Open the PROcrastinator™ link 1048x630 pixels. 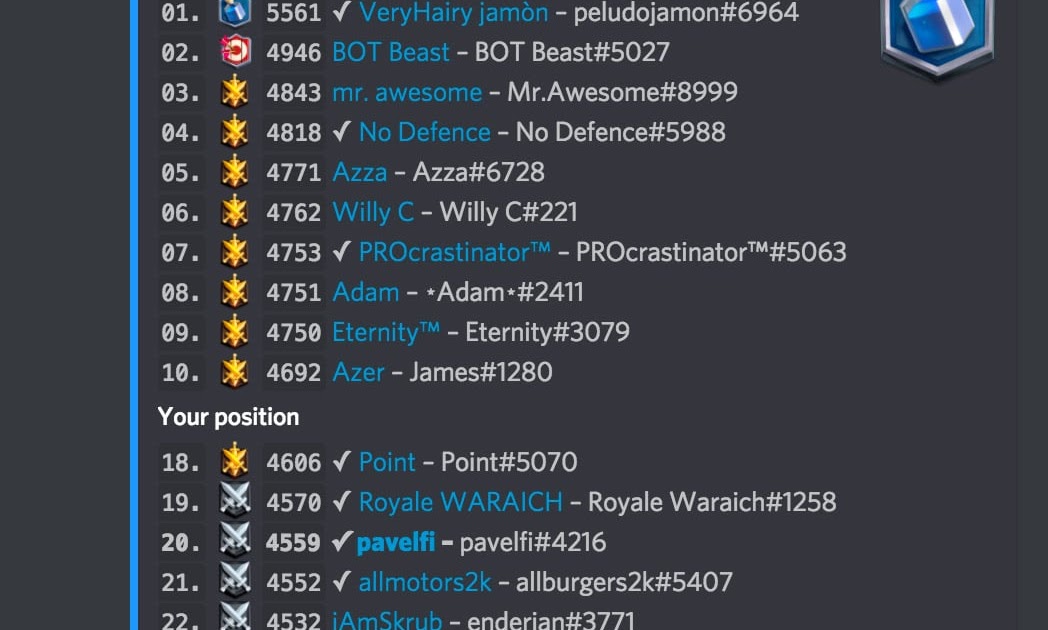[454, 252]
